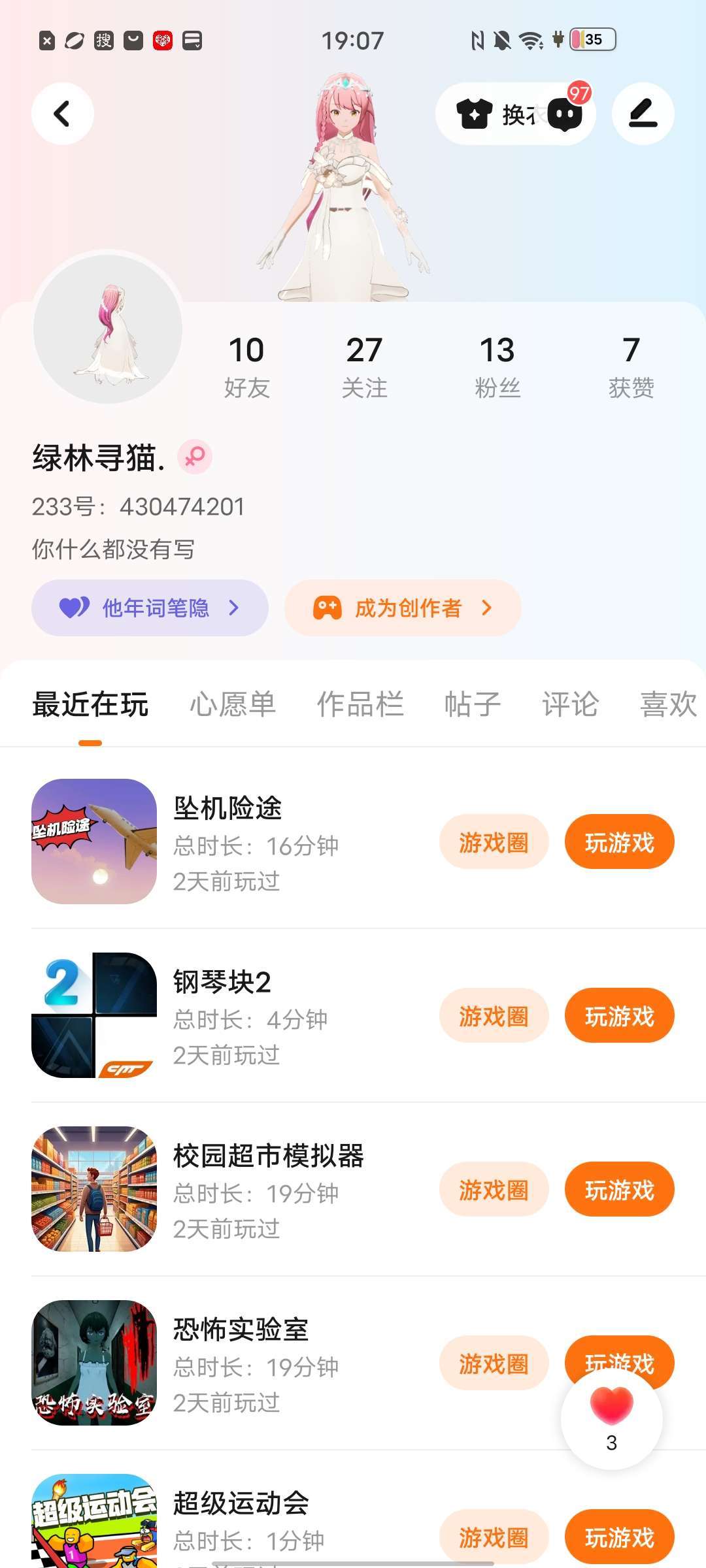View the 粉丝 followers list
This screenshot has width=706, height=1568.
[497, 366]
